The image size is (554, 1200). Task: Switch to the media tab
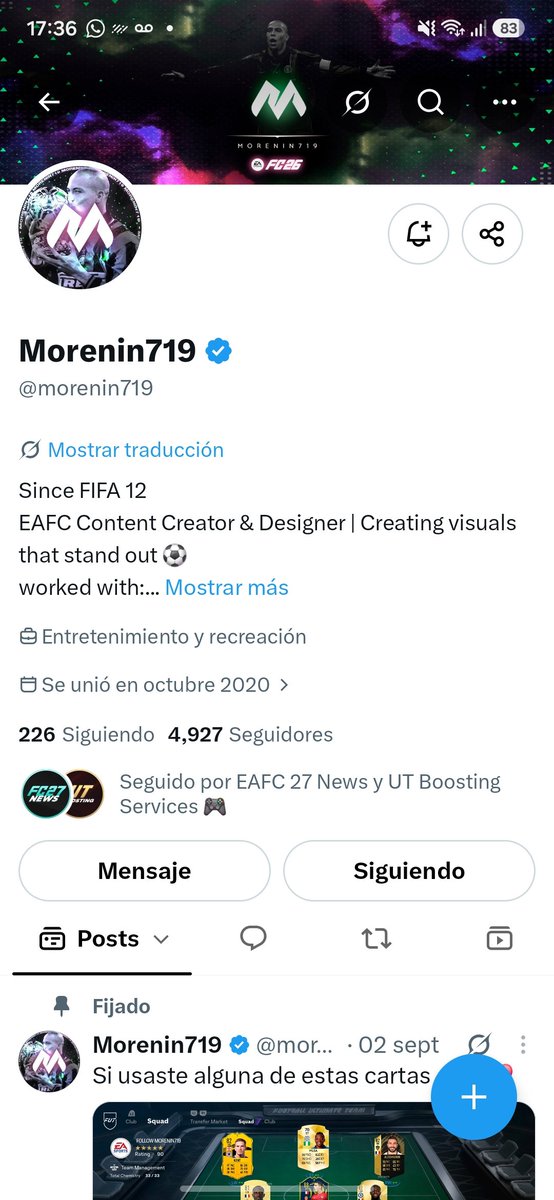pyautogui.click(x=499, y=938)
